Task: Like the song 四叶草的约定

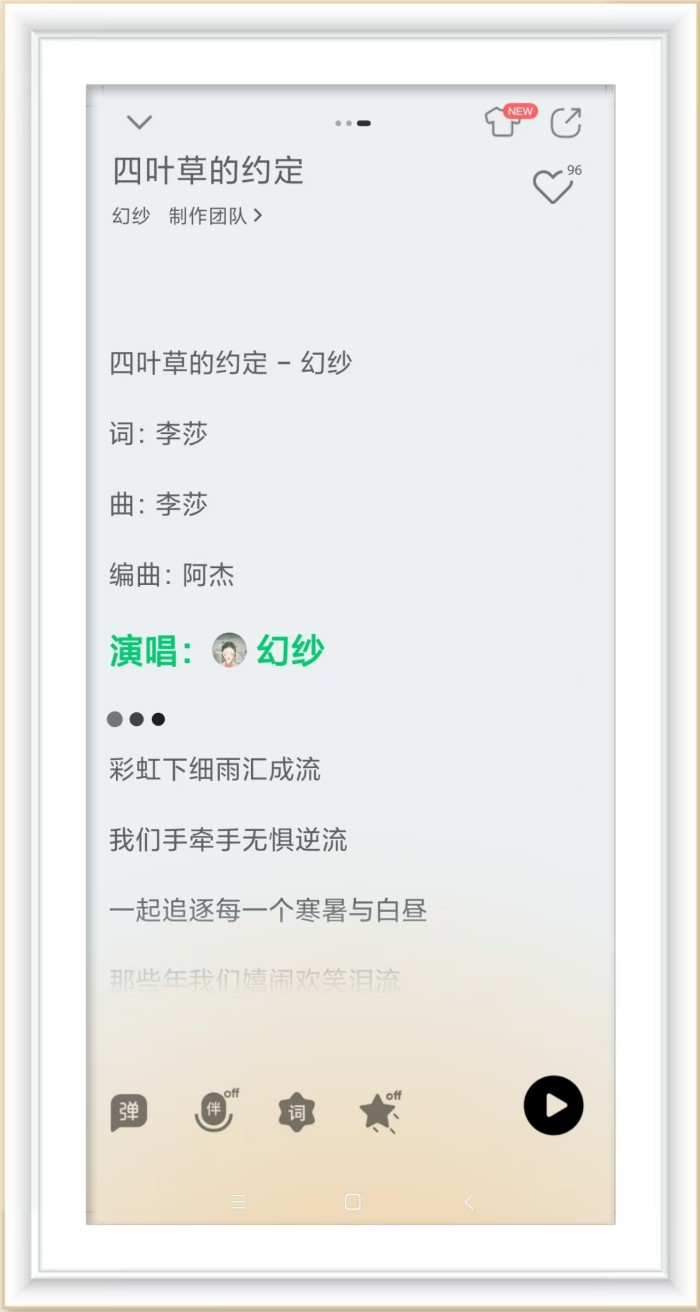Action: pyautogui.click(x=551, y=187)
